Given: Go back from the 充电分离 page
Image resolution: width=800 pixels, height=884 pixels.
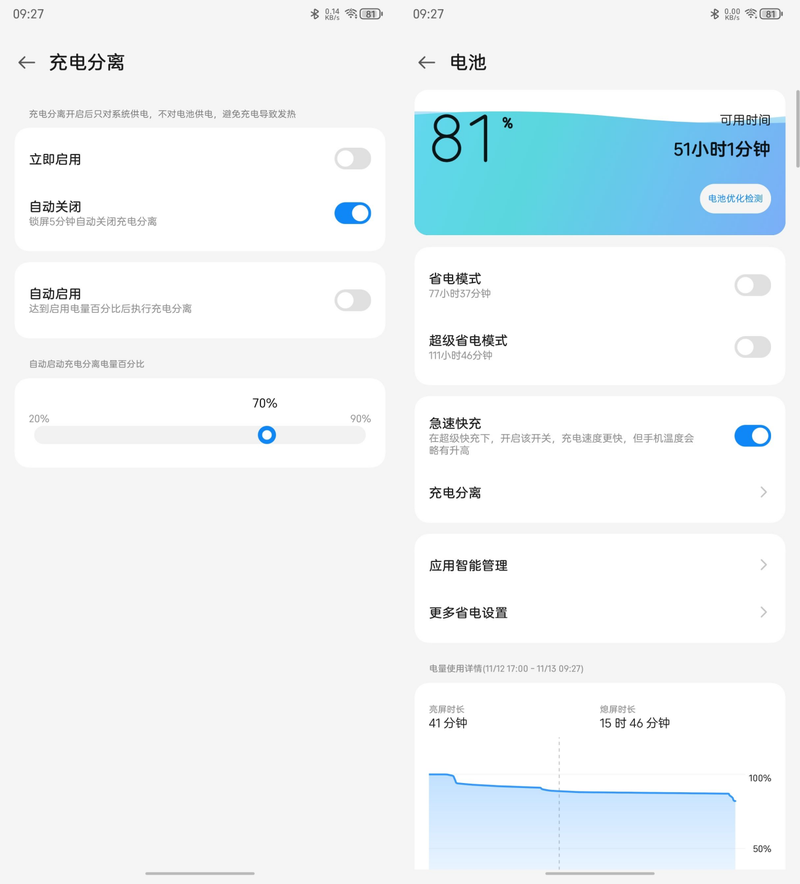Looking at the screenshot, I should pyautogui.click(x=27, y=62).
